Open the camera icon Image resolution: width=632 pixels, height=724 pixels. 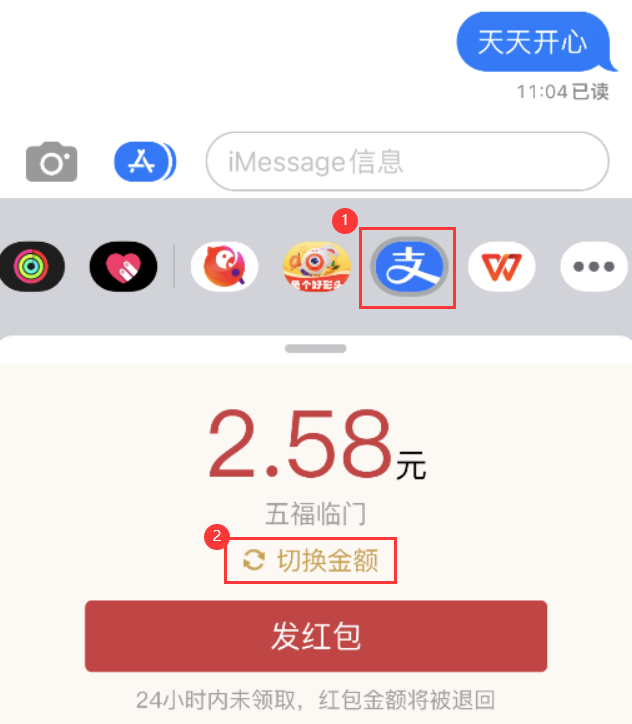coord(51,161)
